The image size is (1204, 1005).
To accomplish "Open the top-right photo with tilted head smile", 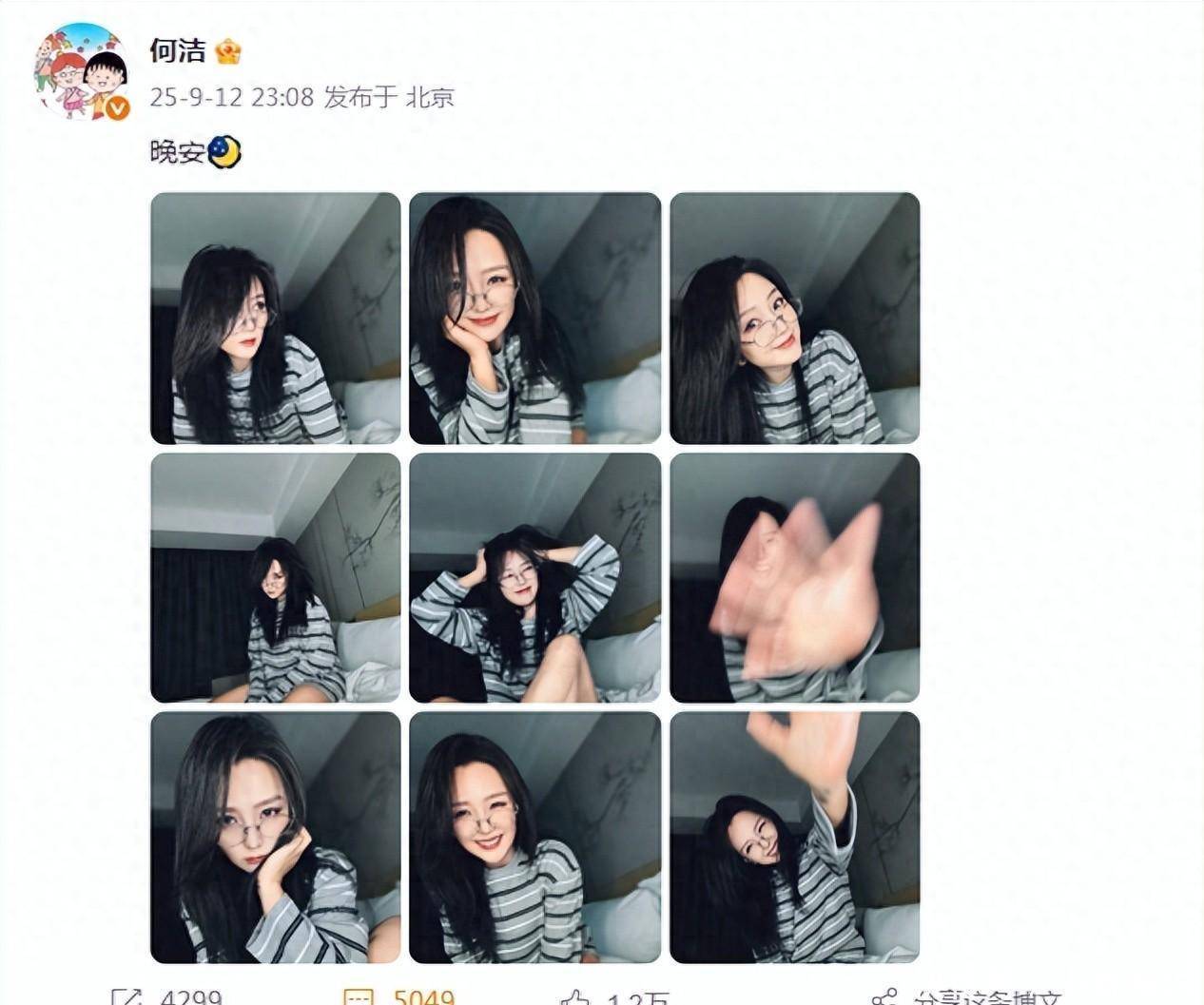I will tap(794, 318).
